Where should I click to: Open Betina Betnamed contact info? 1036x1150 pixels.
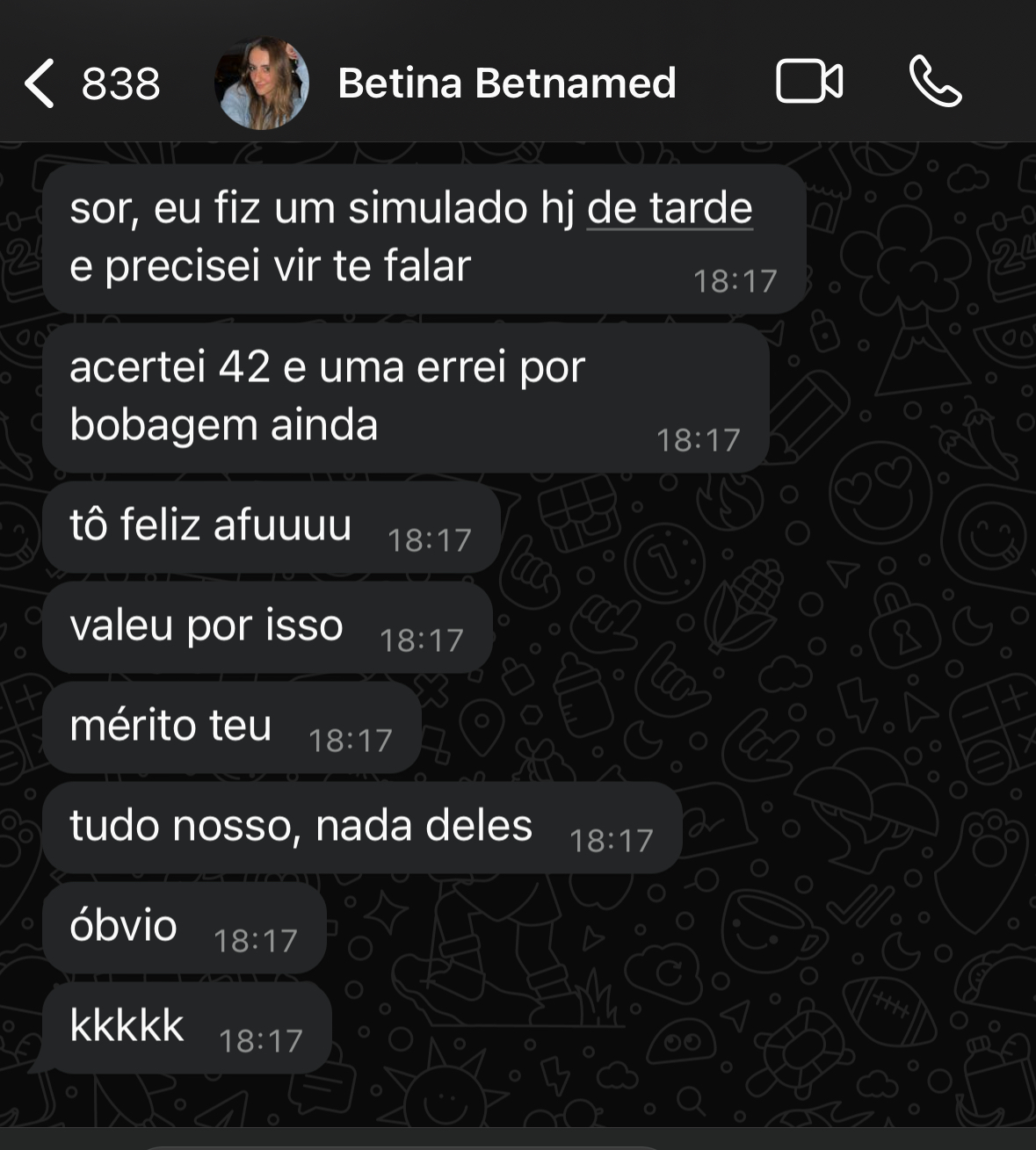point(506,83)
